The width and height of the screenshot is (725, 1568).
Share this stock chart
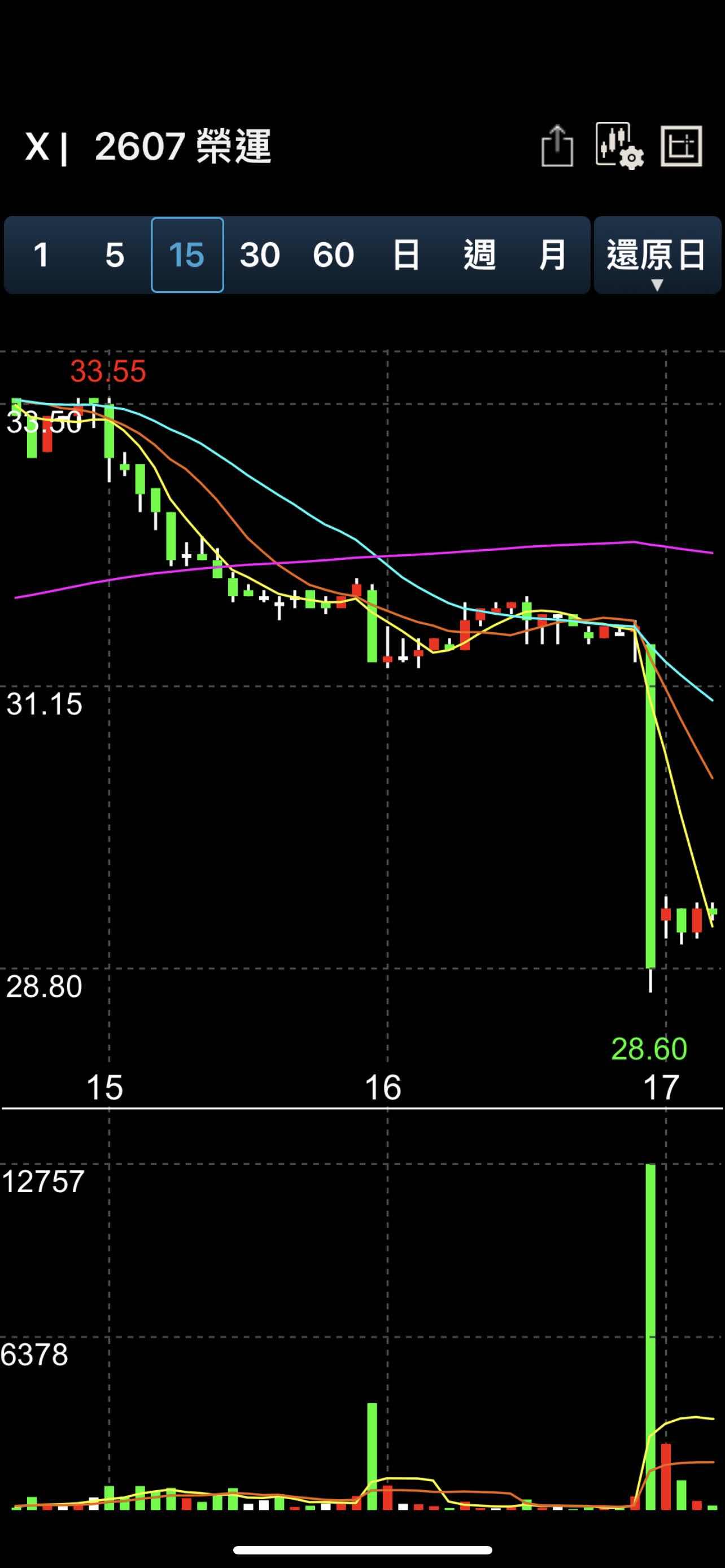point(557,146)
